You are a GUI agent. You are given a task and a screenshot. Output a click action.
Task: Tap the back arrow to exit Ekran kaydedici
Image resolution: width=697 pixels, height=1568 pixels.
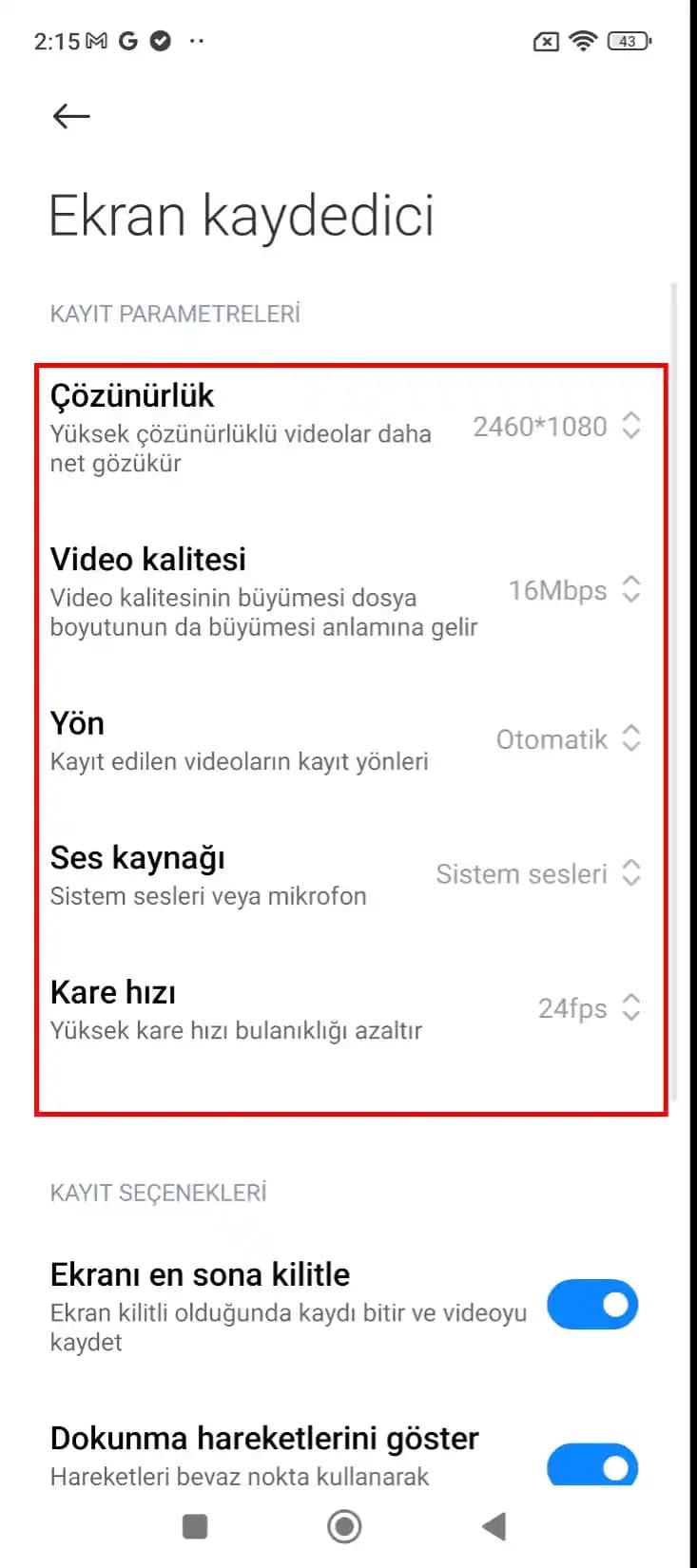point(69,115)
